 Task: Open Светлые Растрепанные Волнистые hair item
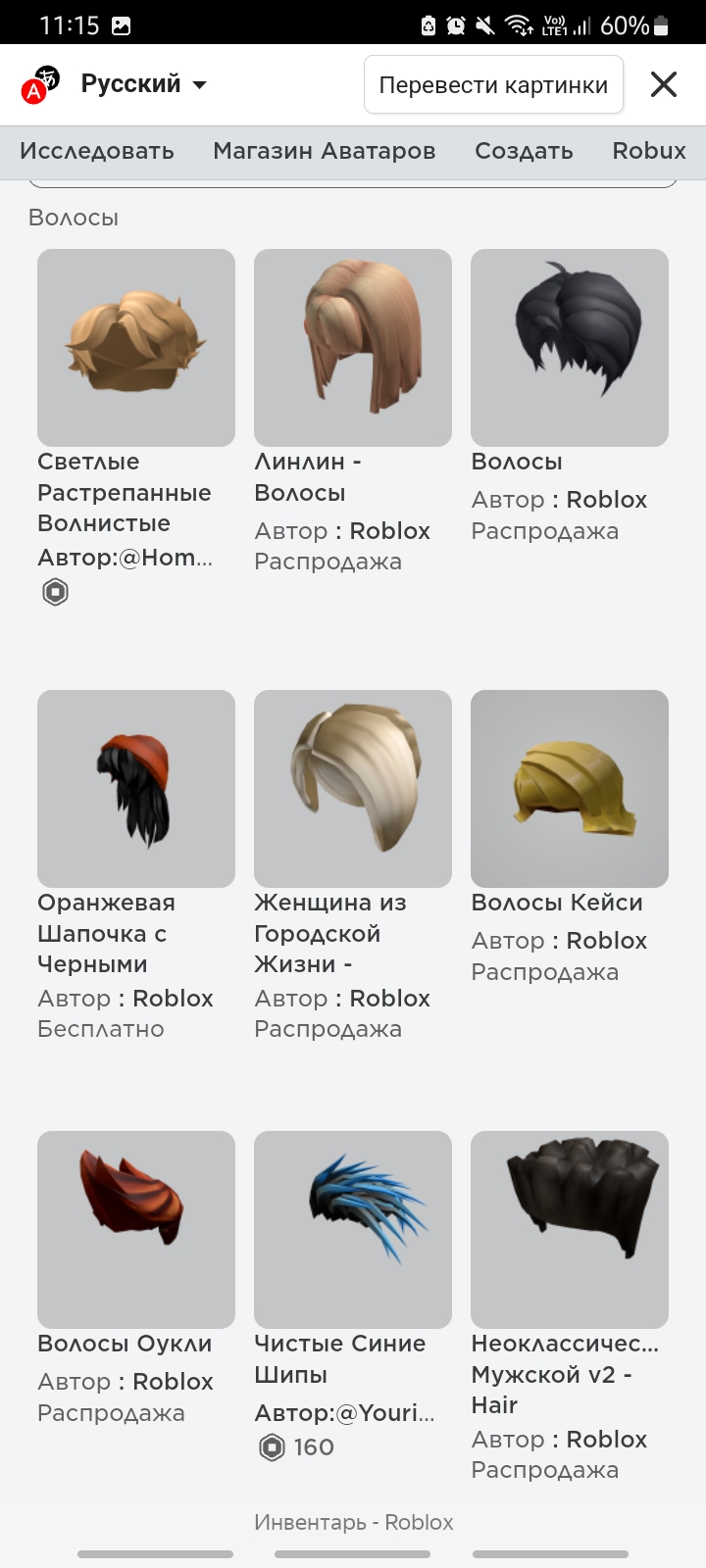click(136, 348)
